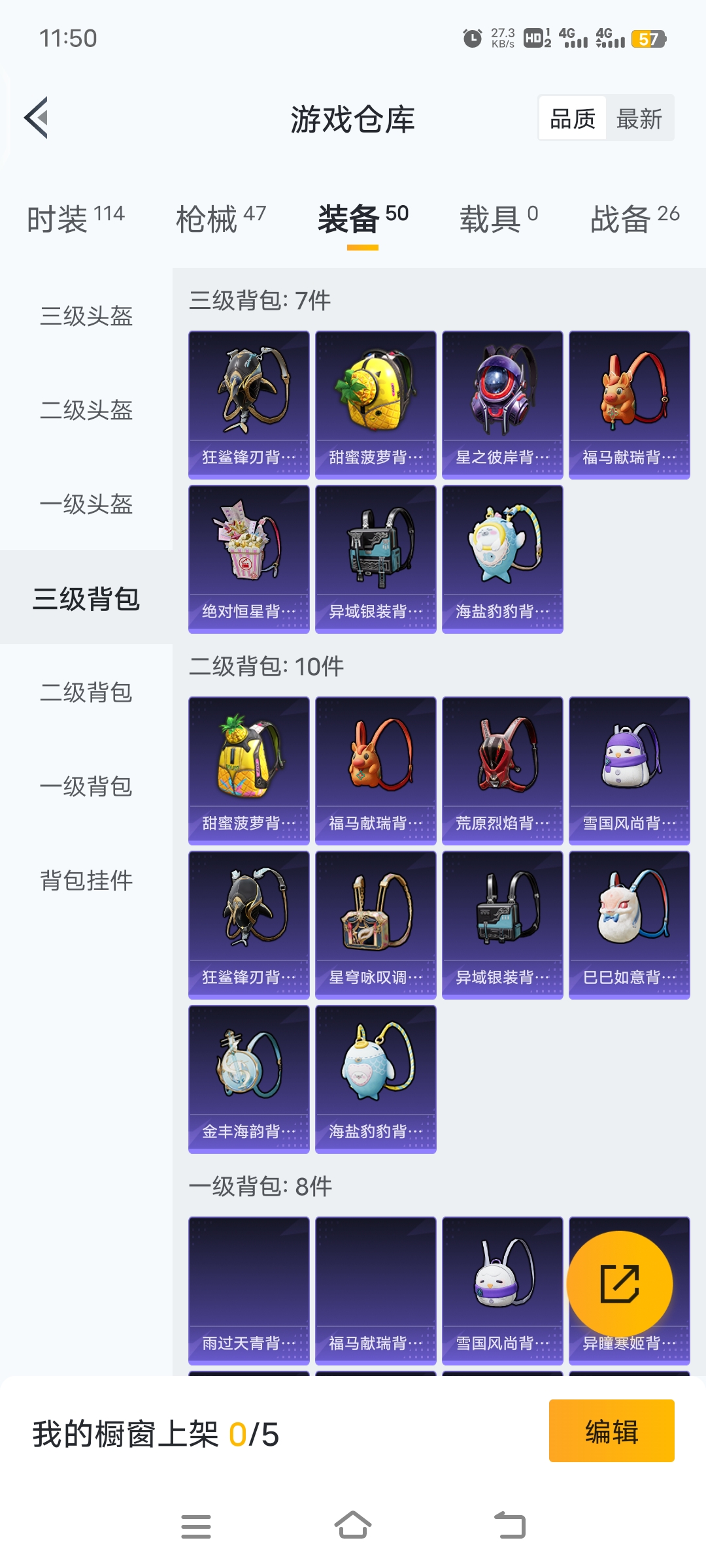Tap 编辑 to edit showcase

point(611,1430)
